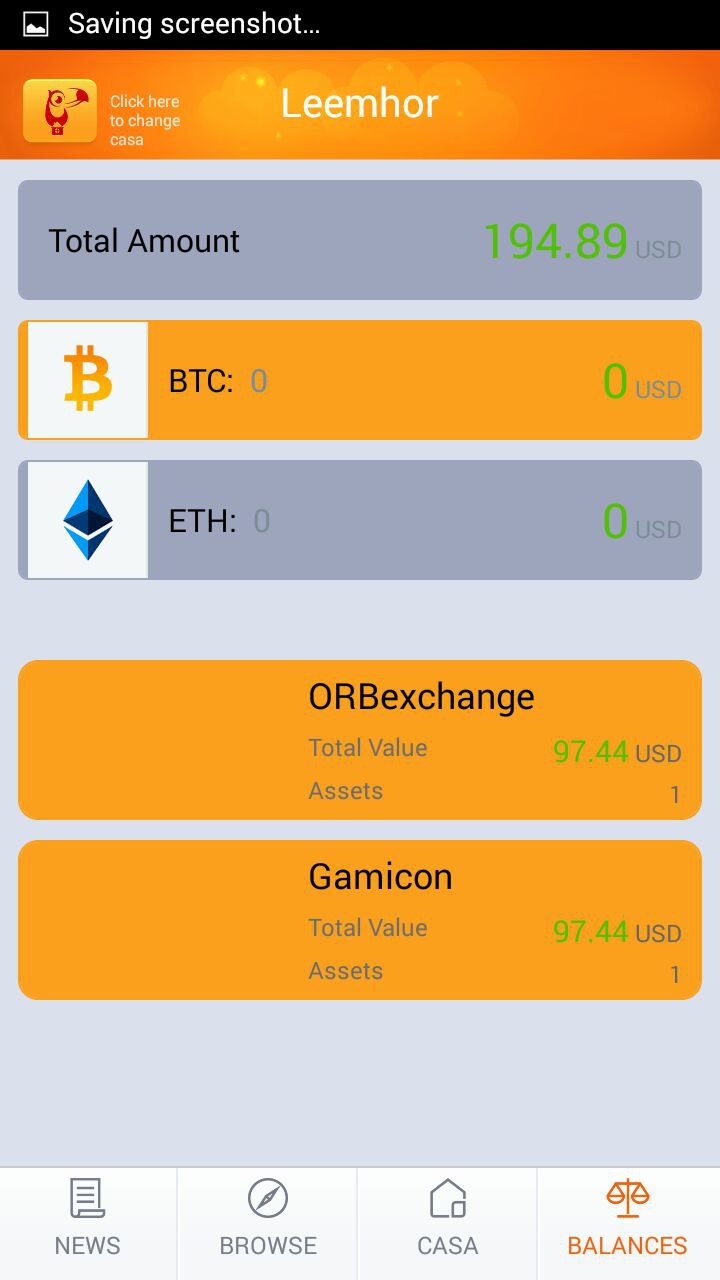Tap the toucan icon to change casa

(60, 111)
